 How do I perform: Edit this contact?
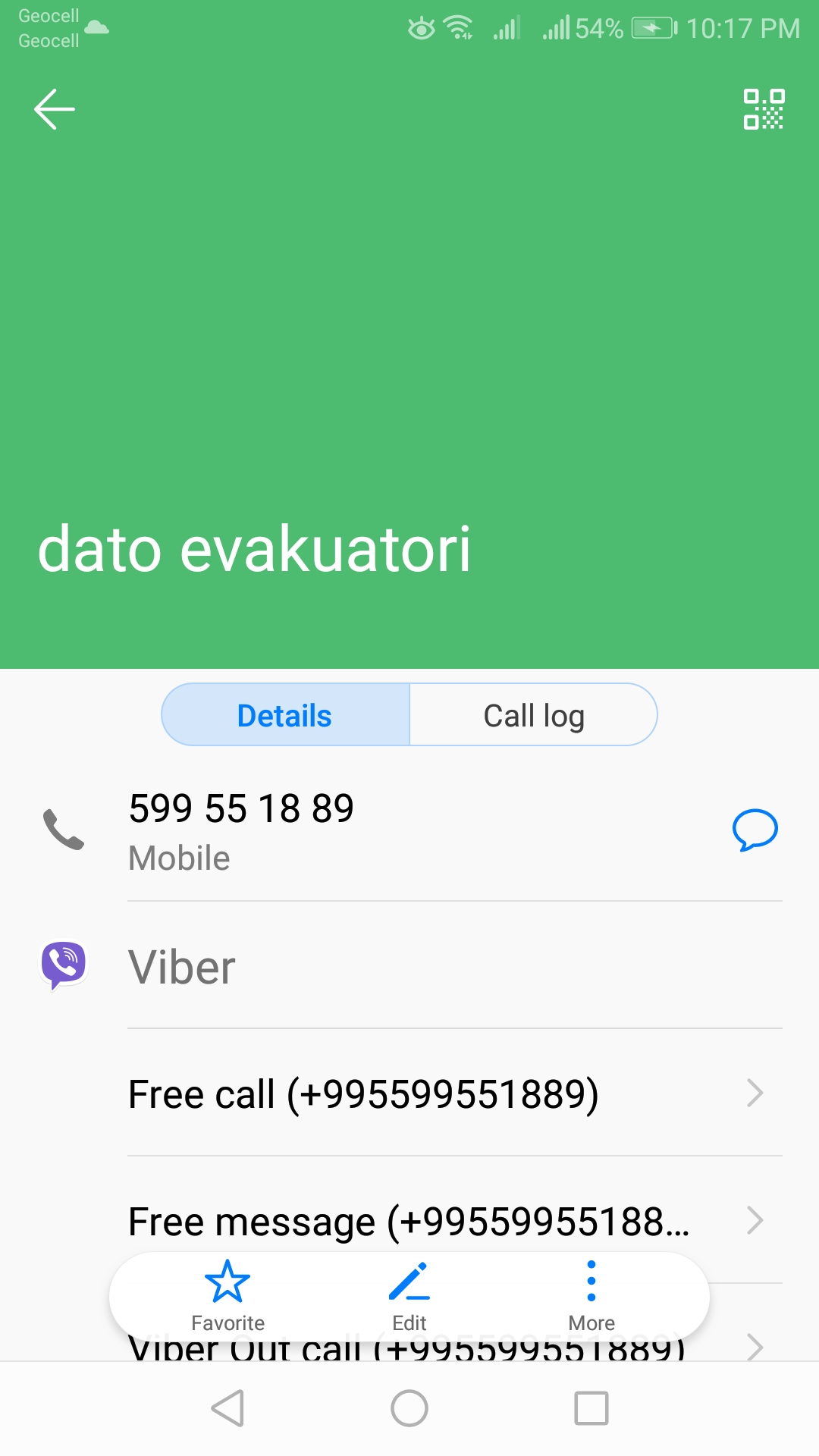409,1294
